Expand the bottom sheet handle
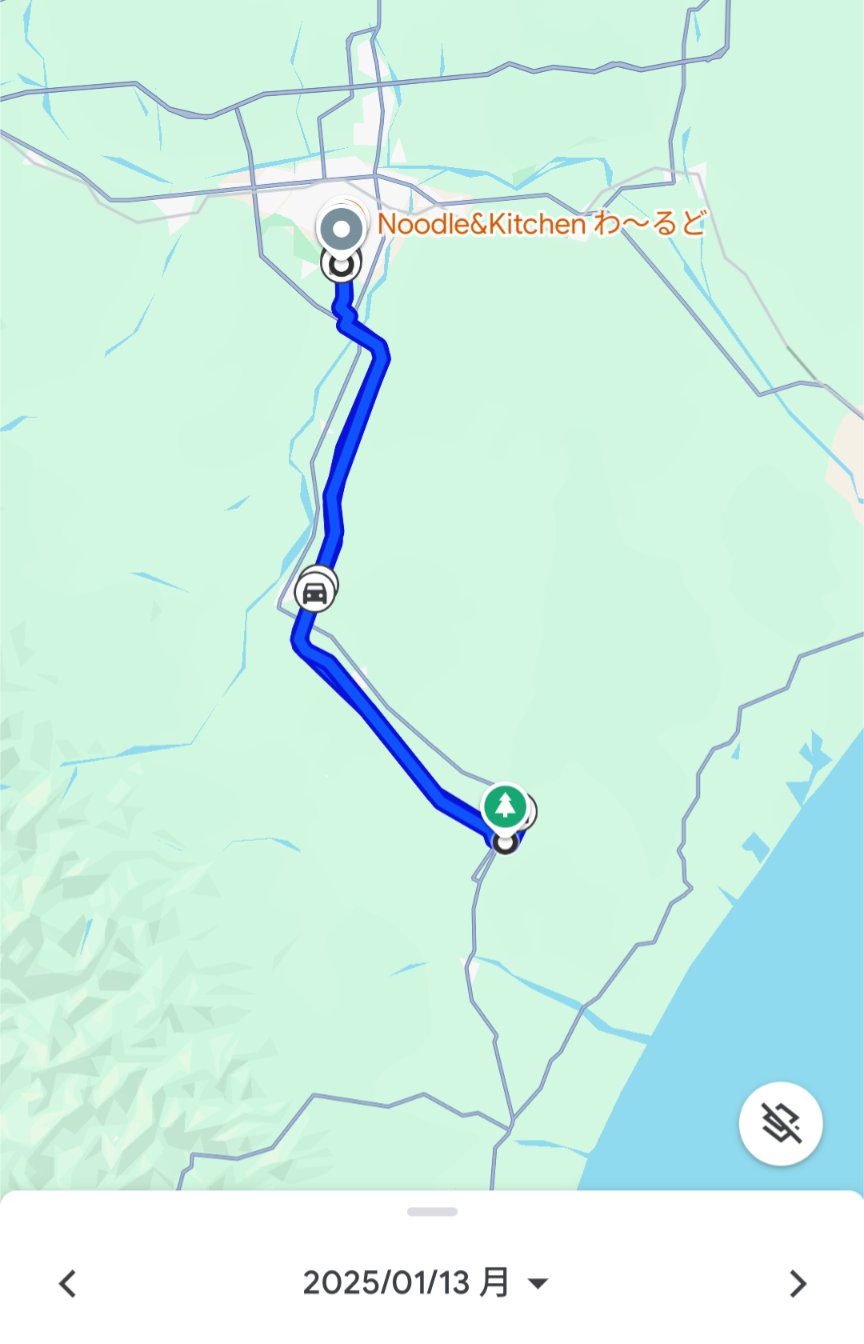 [x=432, y=1212]
